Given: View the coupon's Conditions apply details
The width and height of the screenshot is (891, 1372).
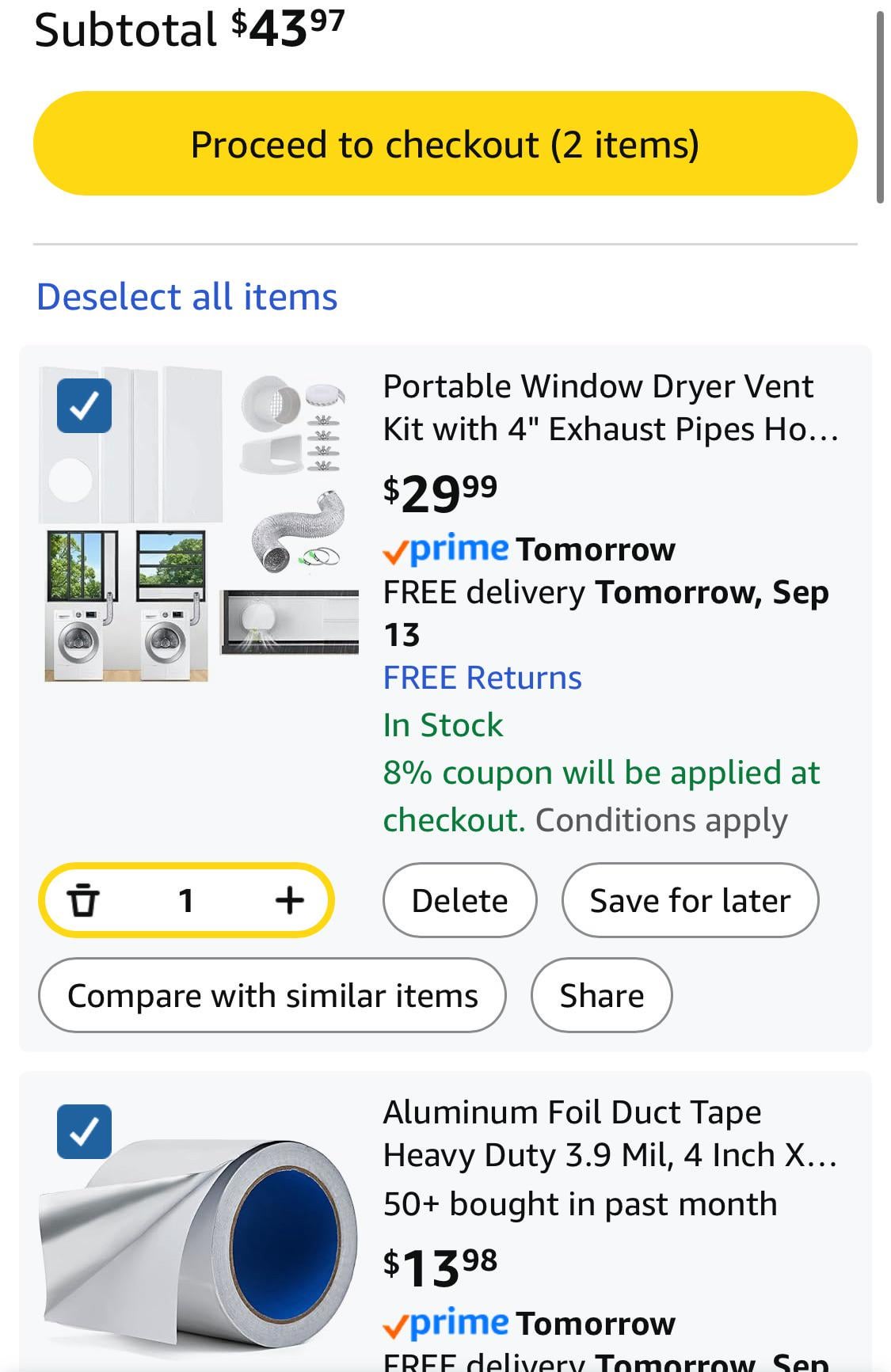Looking at the screenshot, I should pyautogui.click(x=661, y=821).
